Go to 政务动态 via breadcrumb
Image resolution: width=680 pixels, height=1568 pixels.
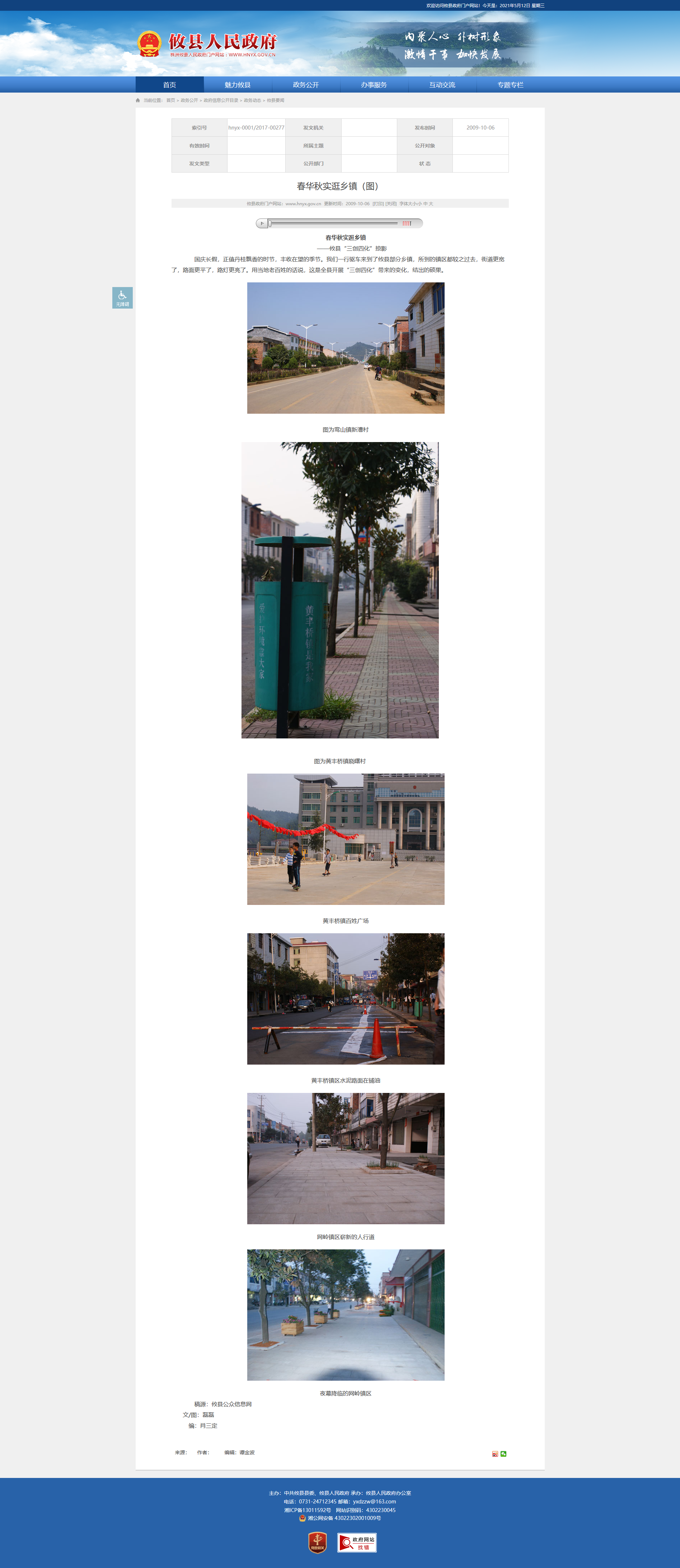(252, 100)
